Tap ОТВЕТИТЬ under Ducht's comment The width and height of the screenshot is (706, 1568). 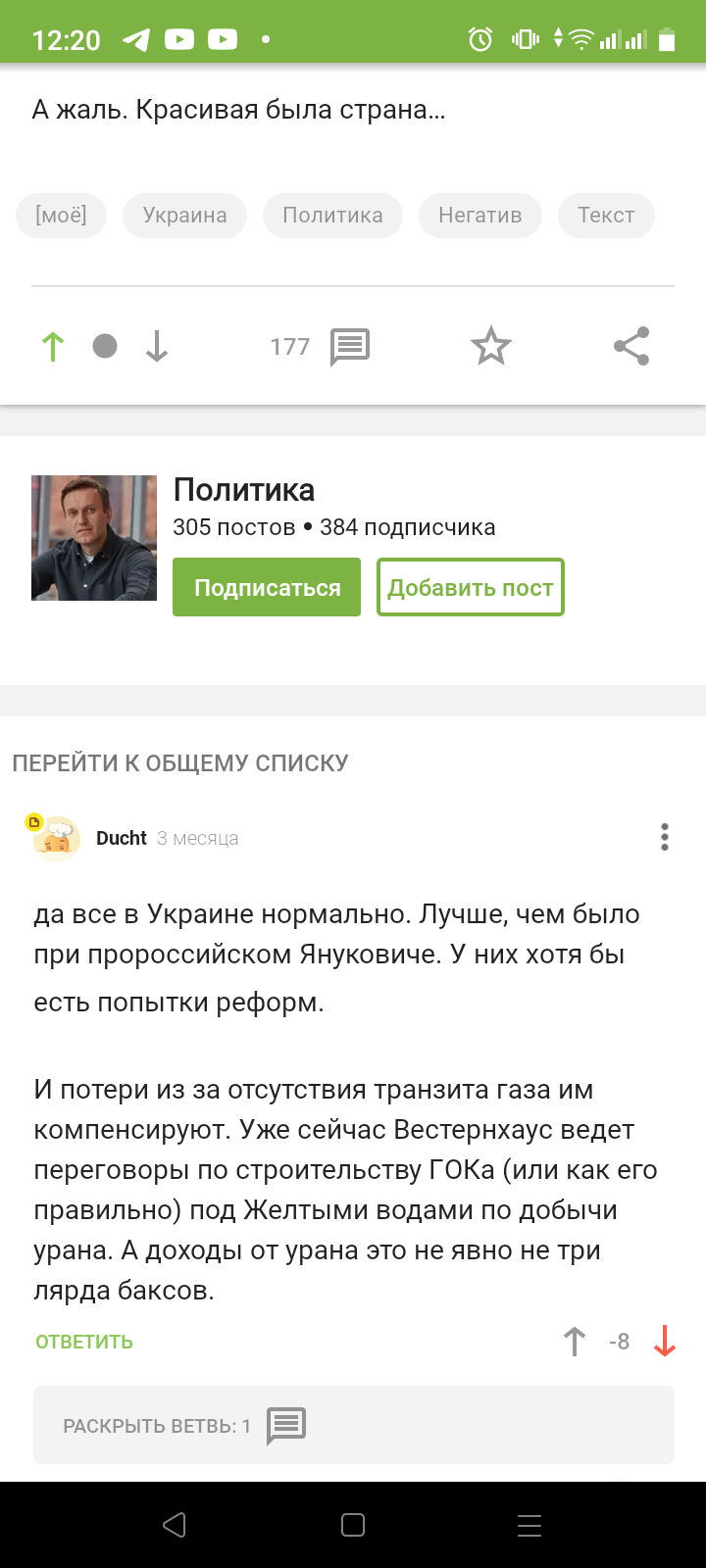pos(84,1342)
